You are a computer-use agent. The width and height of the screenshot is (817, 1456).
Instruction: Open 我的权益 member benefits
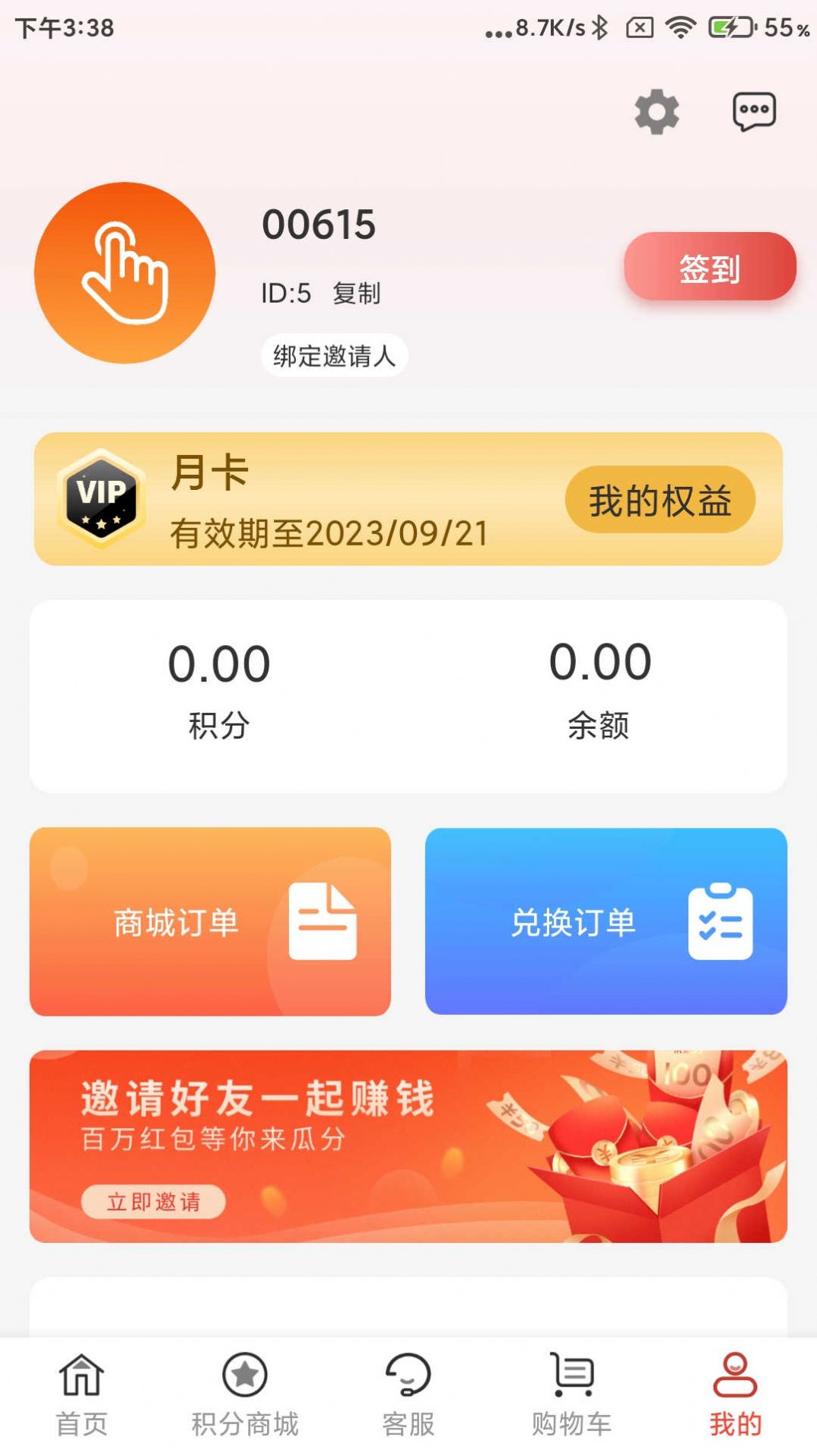click(x=660, y=498)
